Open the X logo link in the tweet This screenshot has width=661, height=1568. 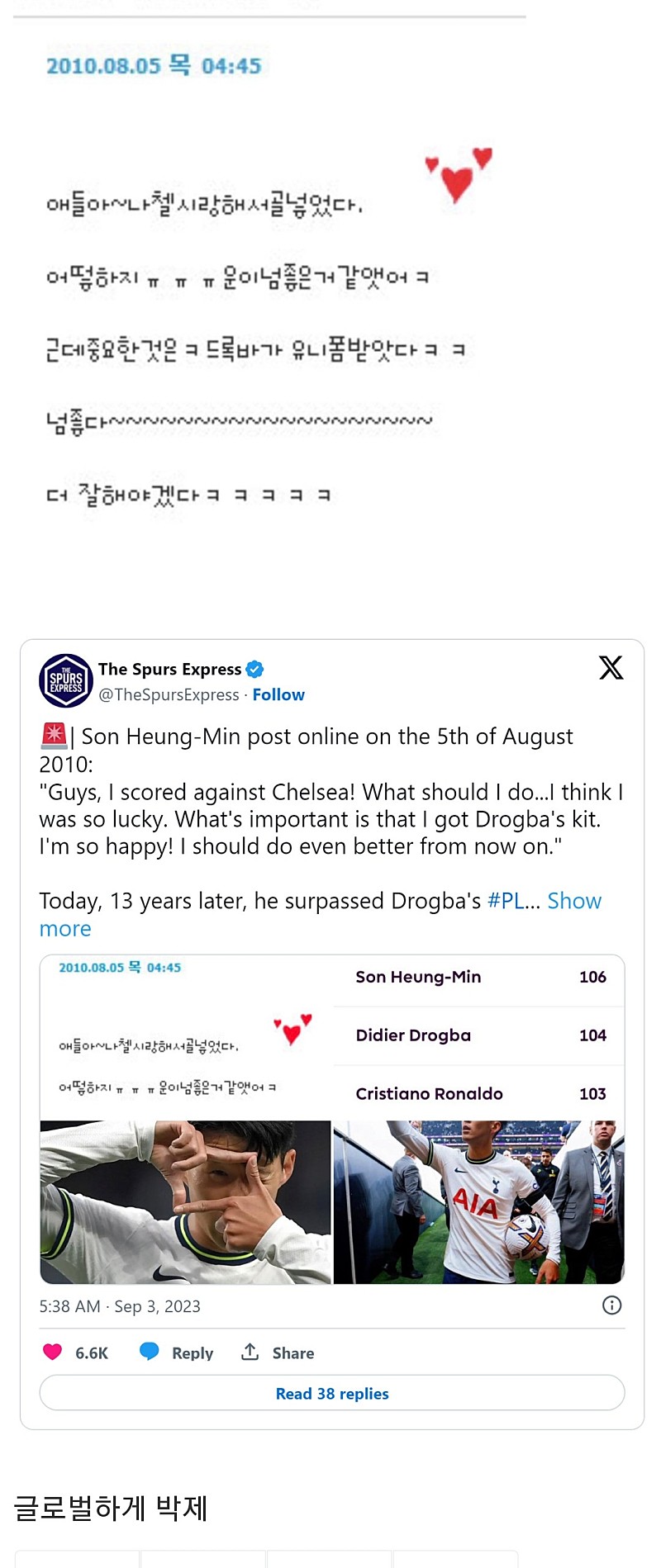611,667
